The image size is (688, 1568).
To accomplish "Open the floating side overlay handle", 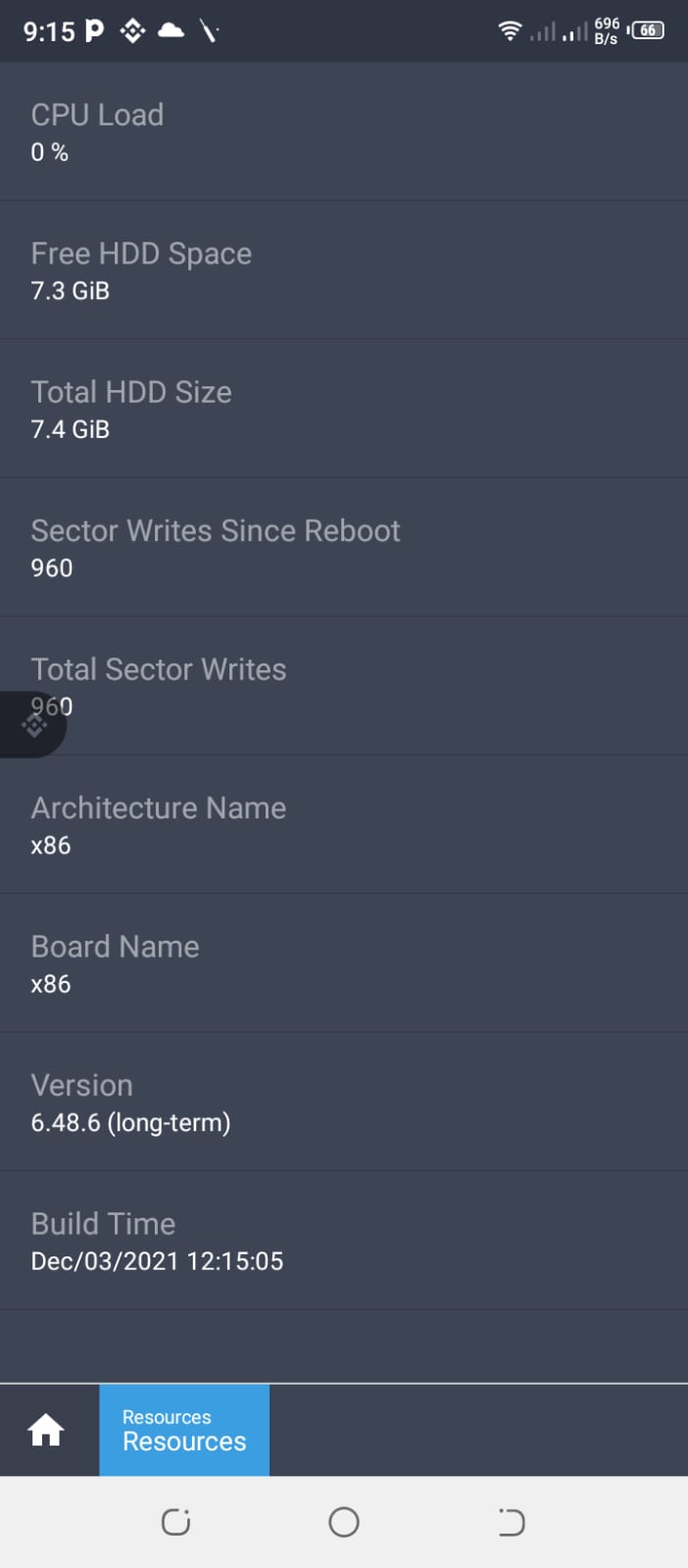I will click(33, 725).
